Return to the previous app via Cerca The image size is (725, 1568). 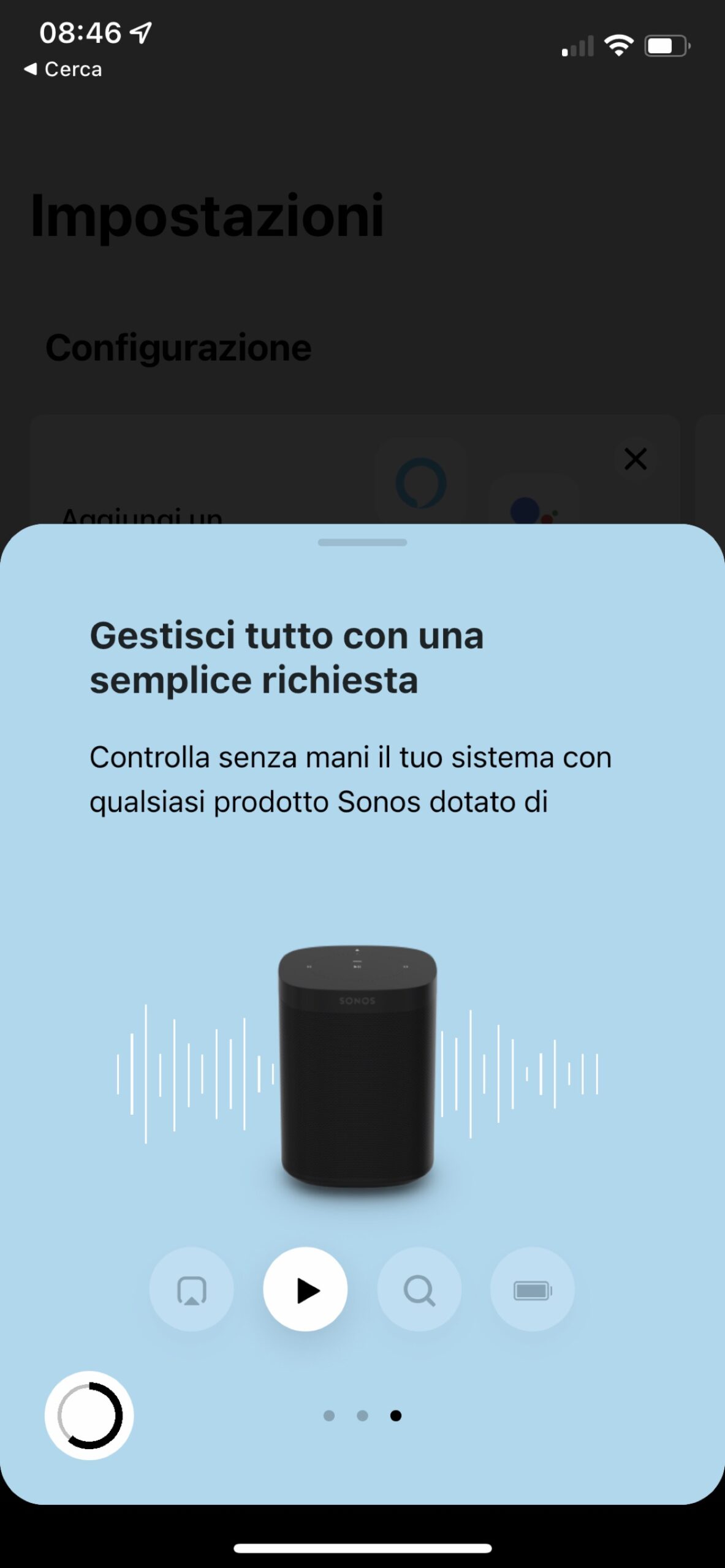(63, 69)
